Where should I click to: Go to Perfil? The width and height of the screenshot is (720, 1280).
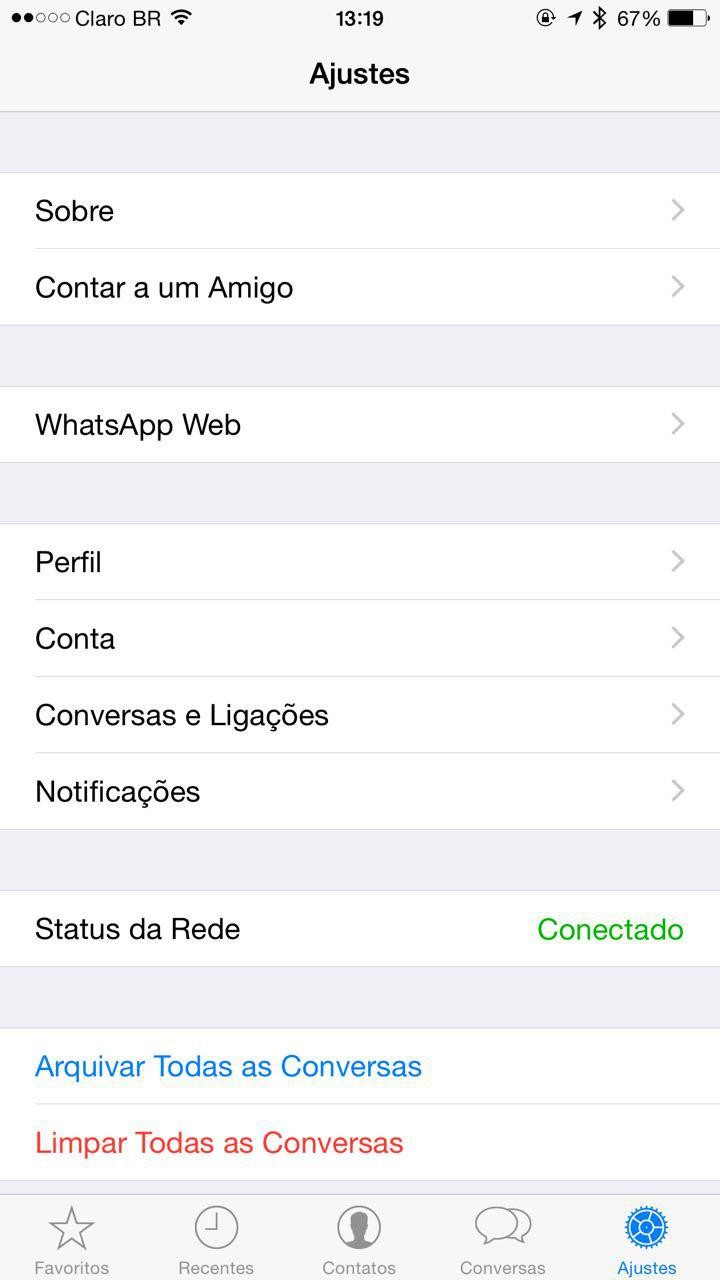(x=360, y=562)
